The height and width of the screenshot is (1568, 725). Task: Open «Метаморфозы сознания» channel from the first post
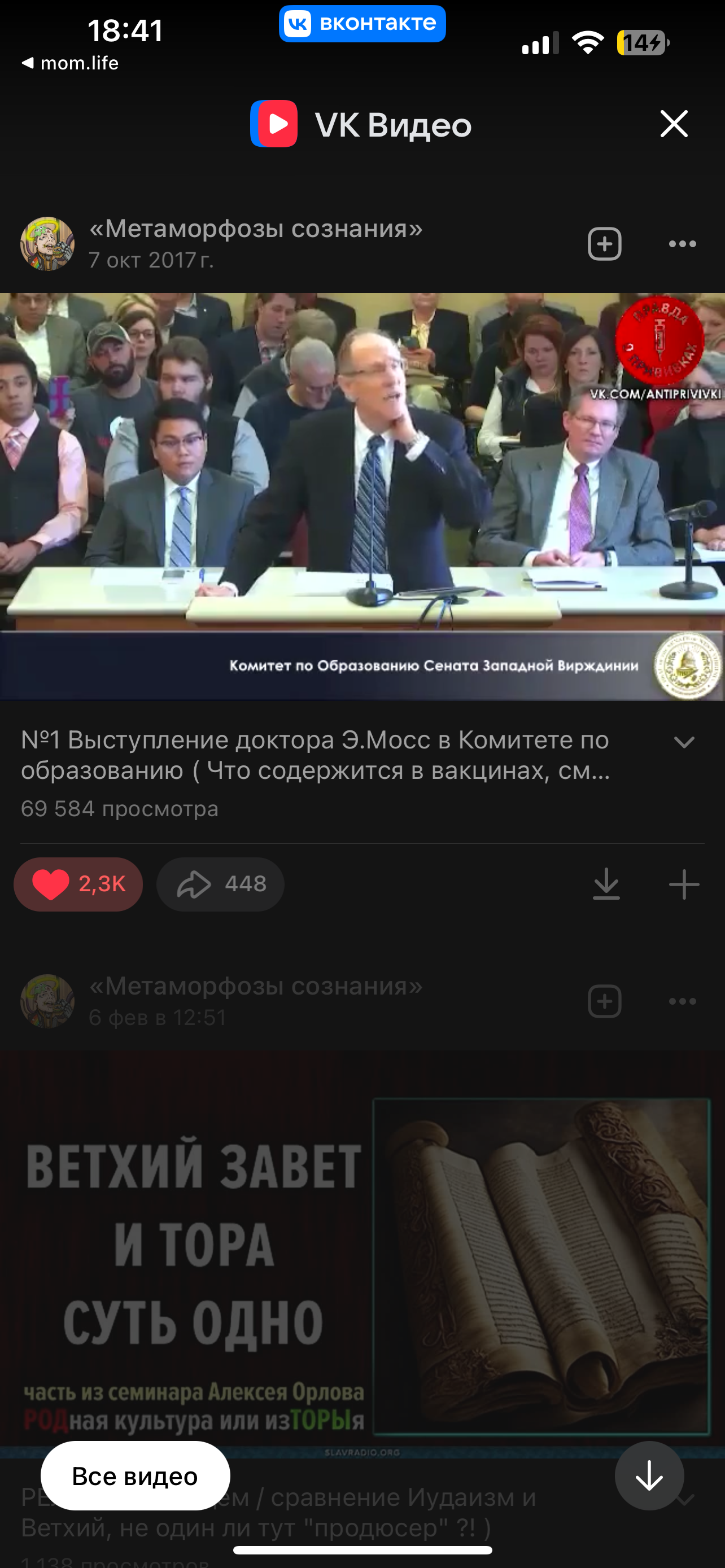[255, 230]
